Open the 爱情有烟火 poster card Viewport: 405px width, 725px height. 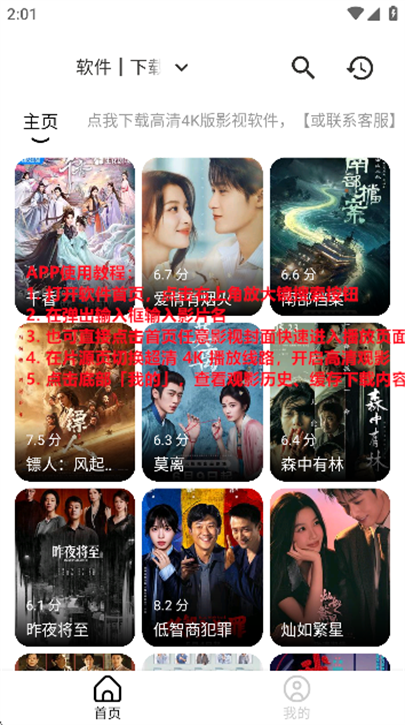[202, 237]
